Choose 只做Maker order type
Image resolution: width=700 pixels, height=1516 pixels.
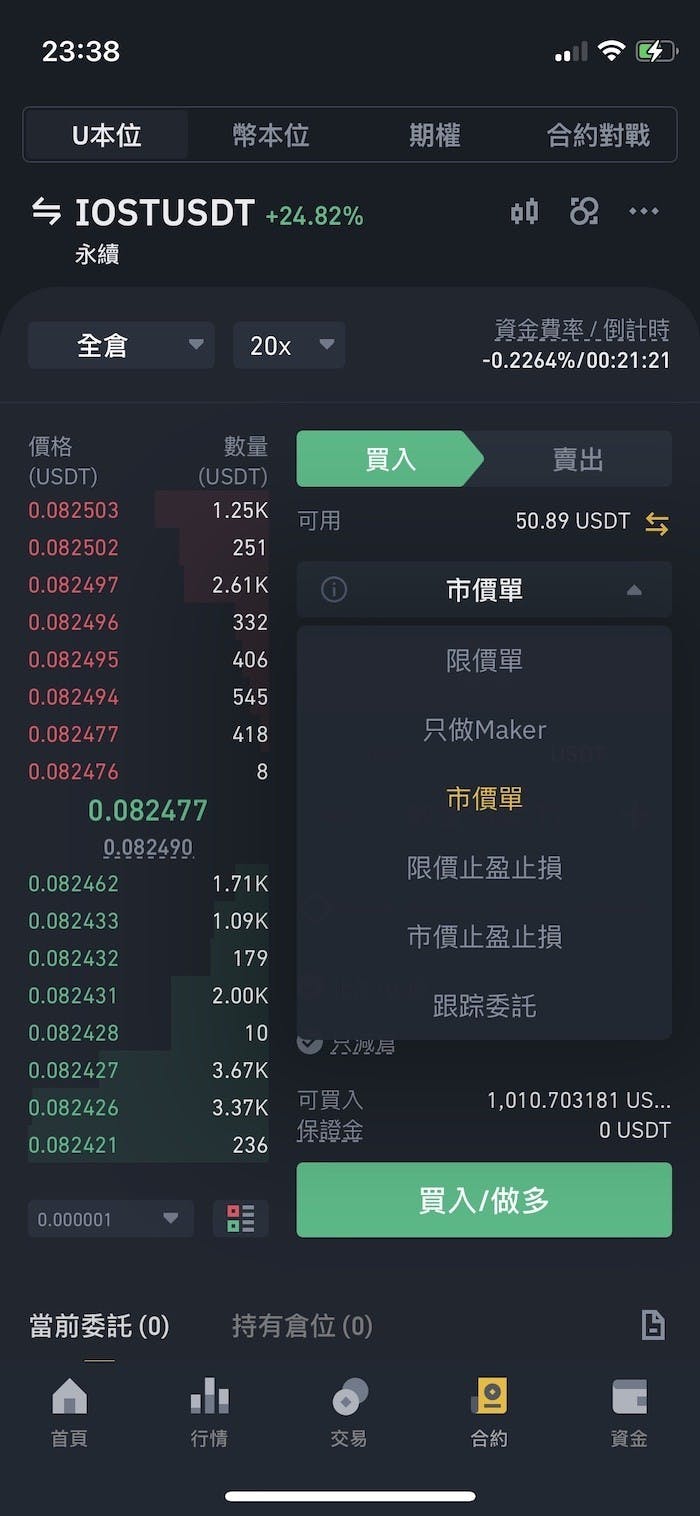tap(484, 730)
